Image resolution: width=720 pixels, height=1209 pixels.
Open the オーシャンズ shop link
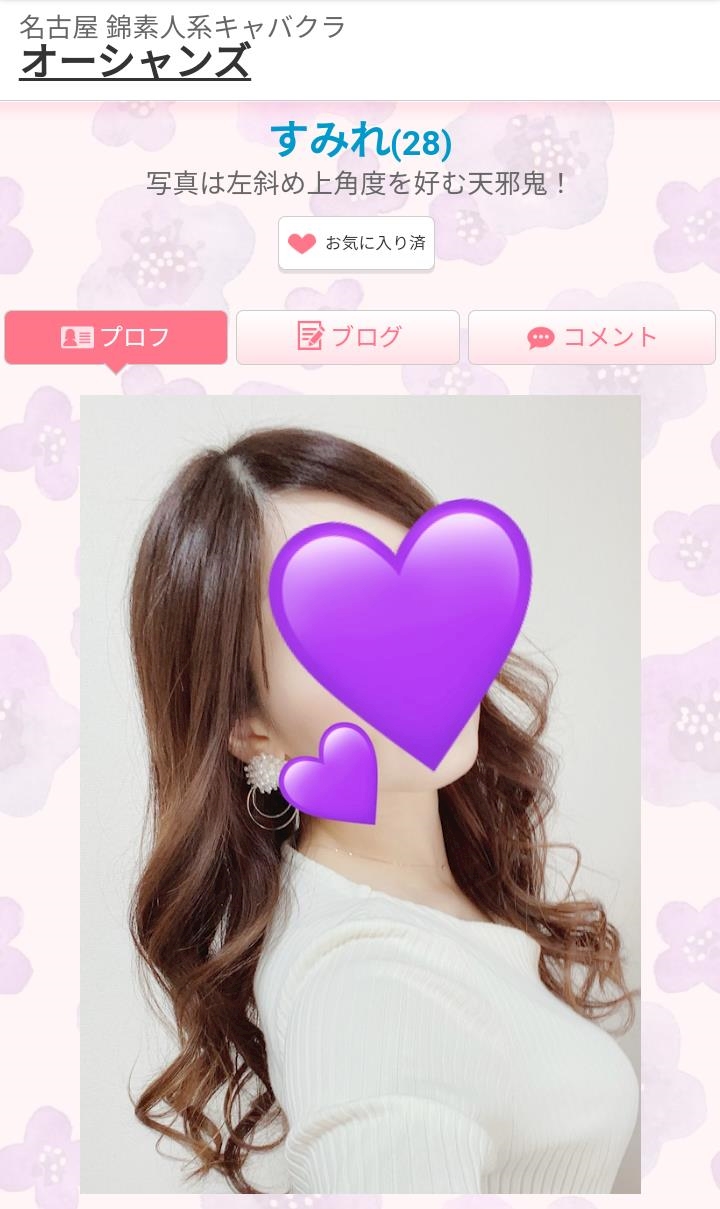coord(135,62)
